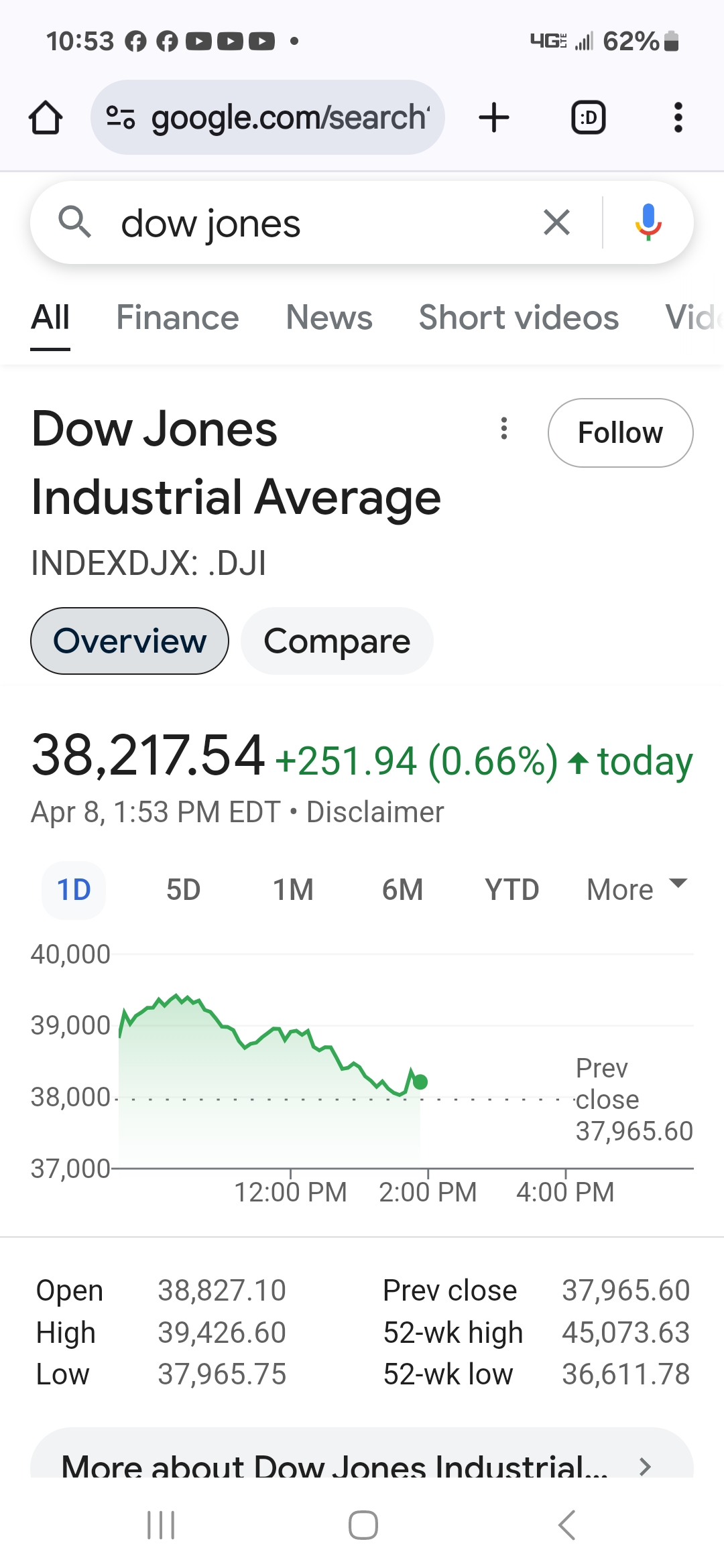Edit the 'dow jones' search query
This screenshot has width=724, height=1568.
pyautogui.click(x=302, y=223)
